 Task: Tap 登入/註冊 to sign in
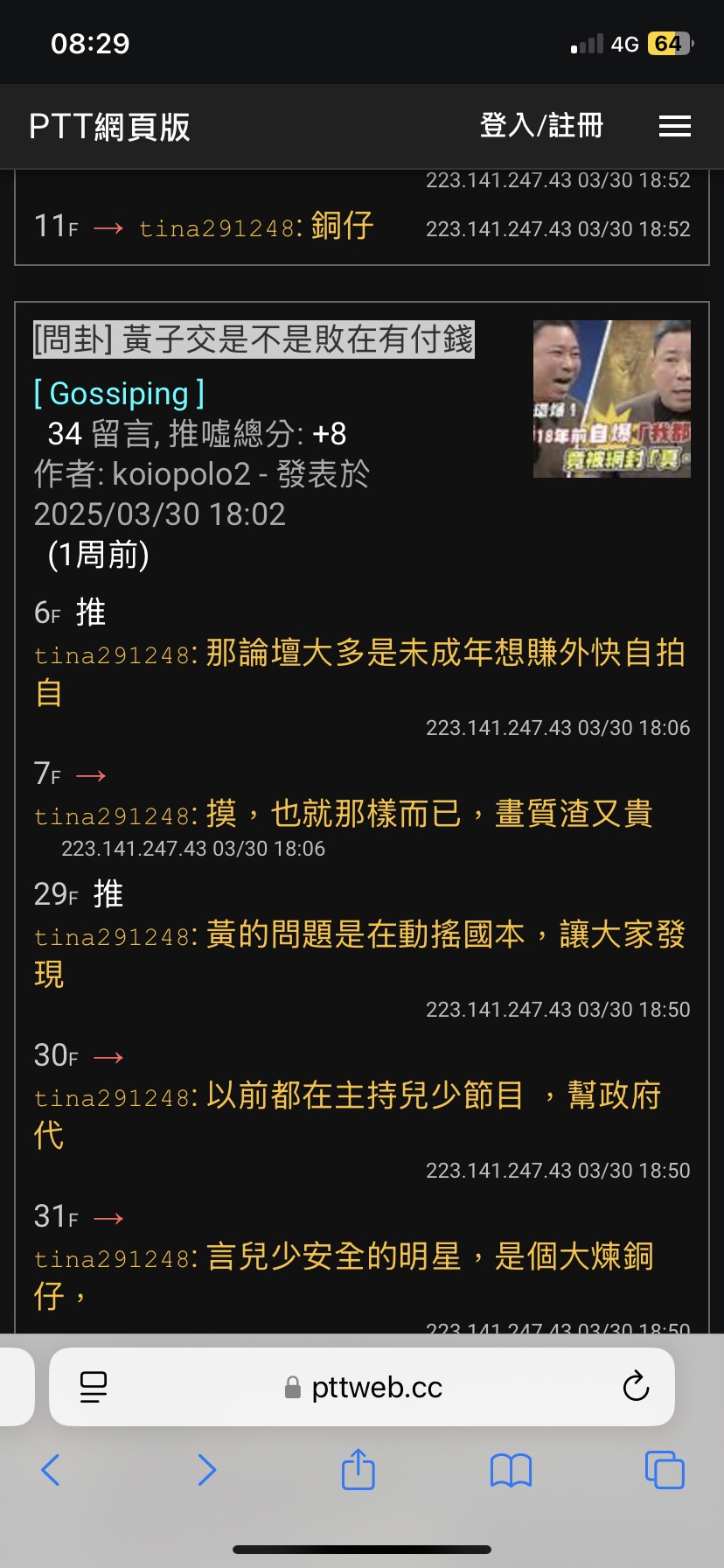click(x=541, y=126)
